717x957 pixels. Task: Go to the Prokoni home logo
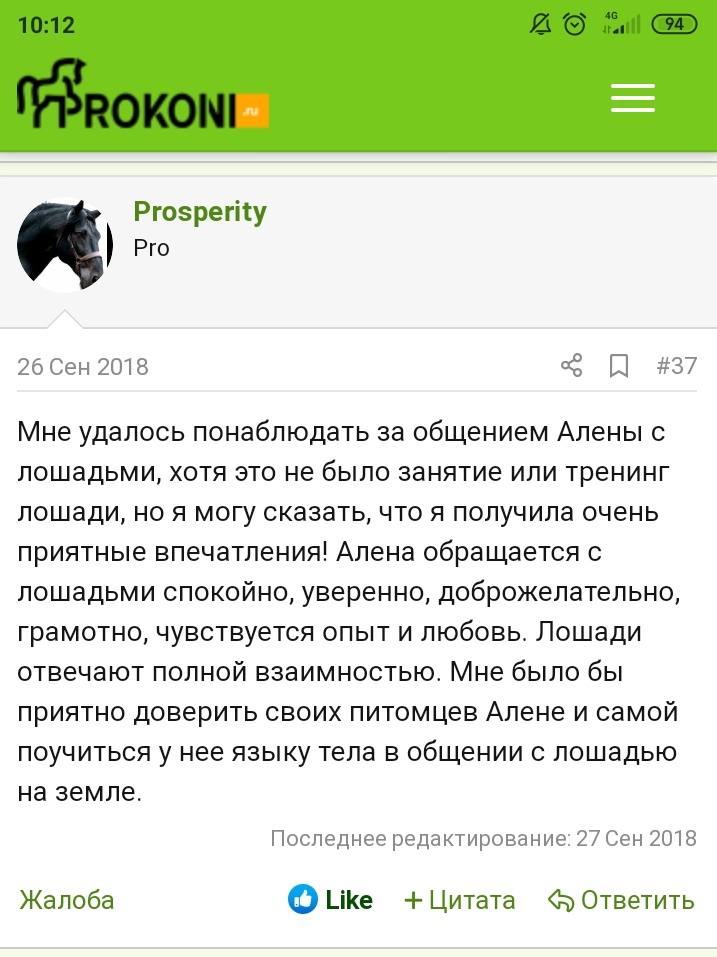(x=143, y=97)
